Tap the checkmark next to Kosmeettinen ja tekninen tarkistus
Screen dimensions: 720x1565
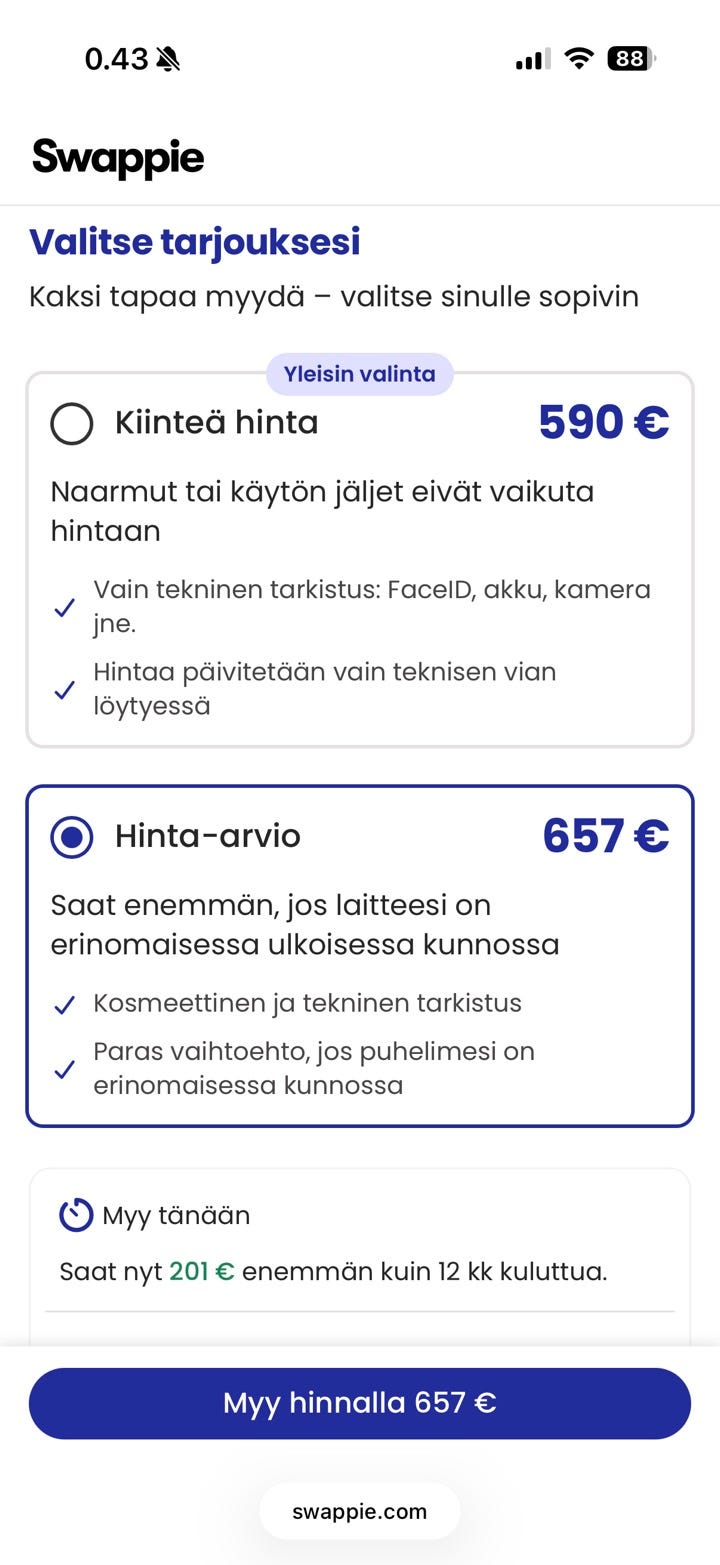(x=65, y=1003)
